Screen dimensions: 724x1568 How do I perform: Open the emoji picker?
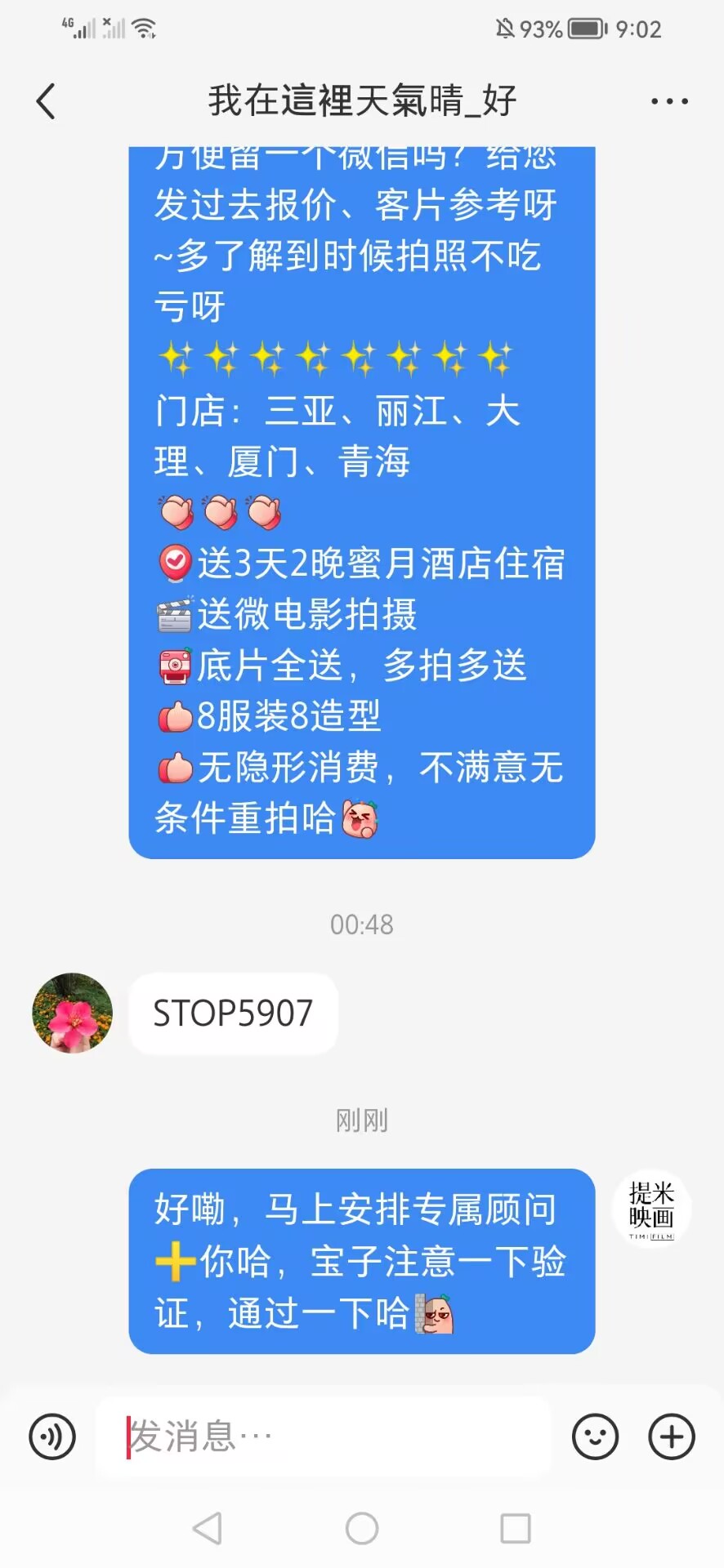pyautogui.click(x=595, y=1437)
